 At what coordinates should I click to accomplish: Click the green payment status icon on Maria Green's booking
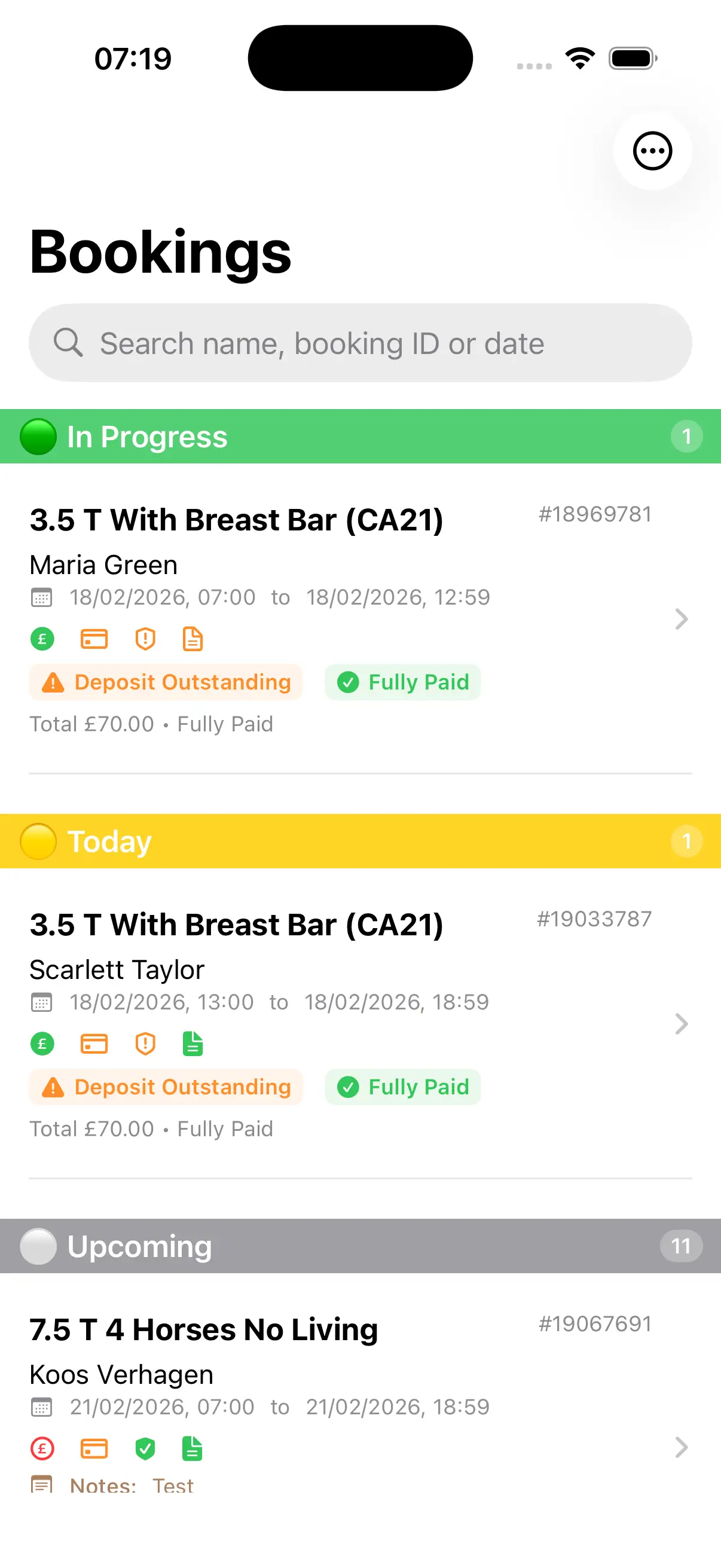coord(41,639)
